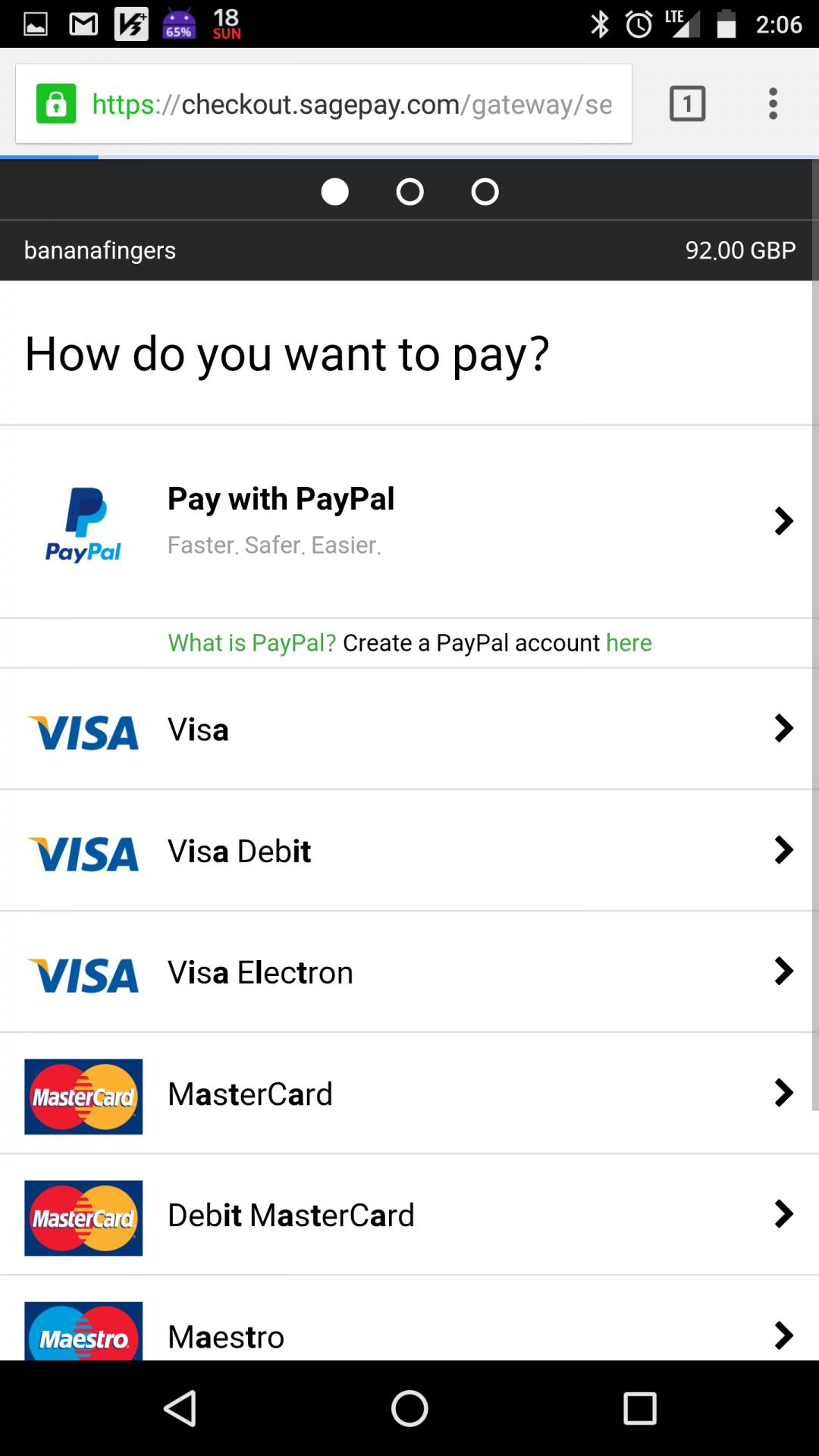The image size is (819, 1456).
Task: Go back using the system back button
Action: pos(180,1409)
